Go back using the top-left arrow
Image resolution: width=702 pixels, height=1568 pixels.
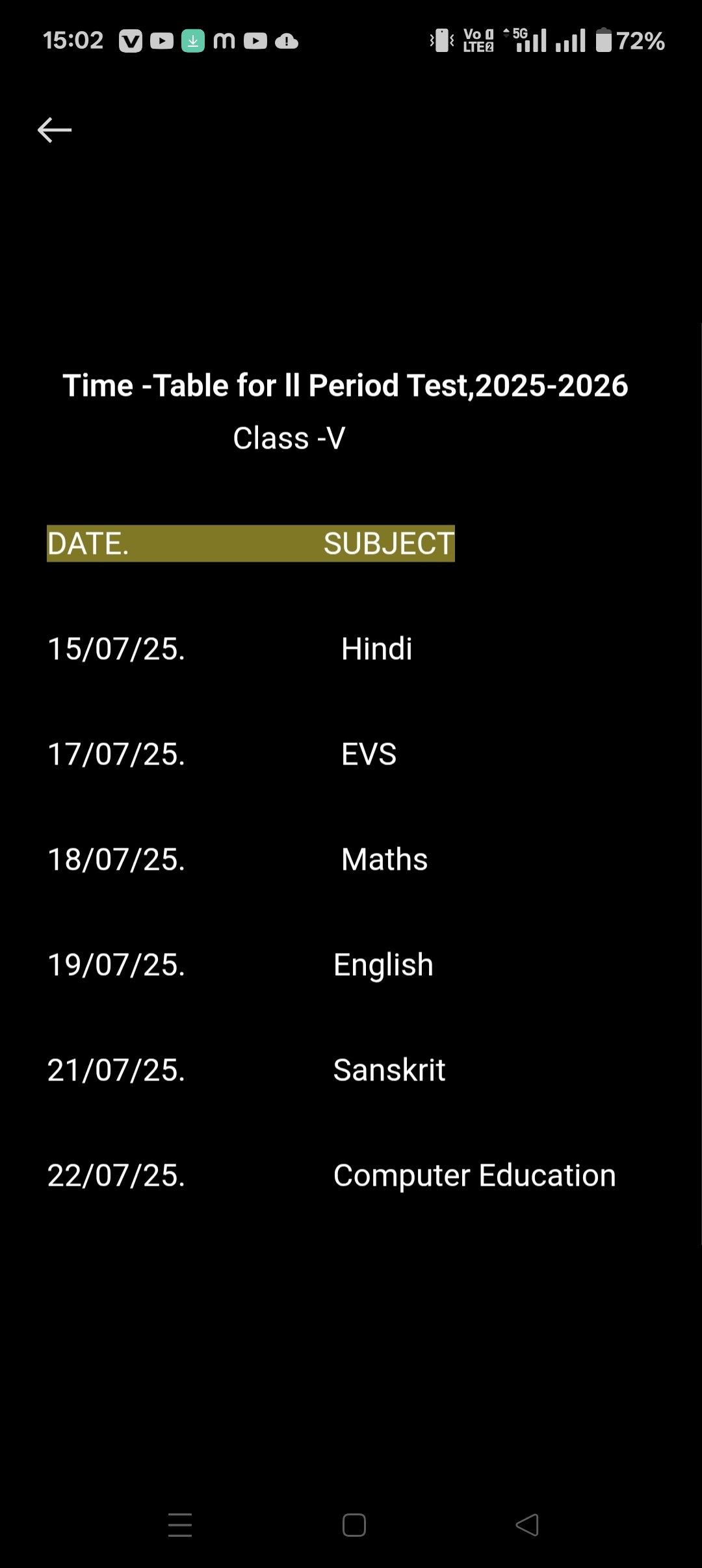pos(55,130)
